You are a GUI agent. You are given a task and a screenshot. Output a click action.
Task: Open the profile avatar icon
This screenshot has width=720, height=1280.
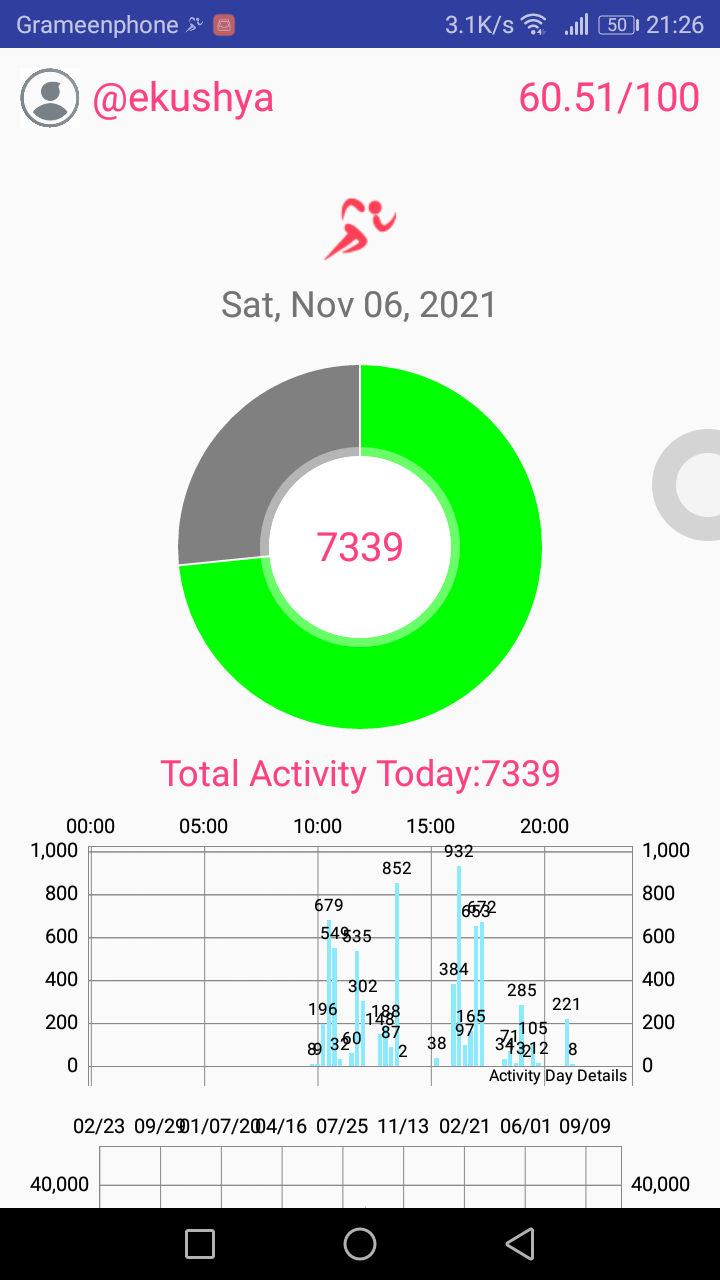click(x=49, y=98)
